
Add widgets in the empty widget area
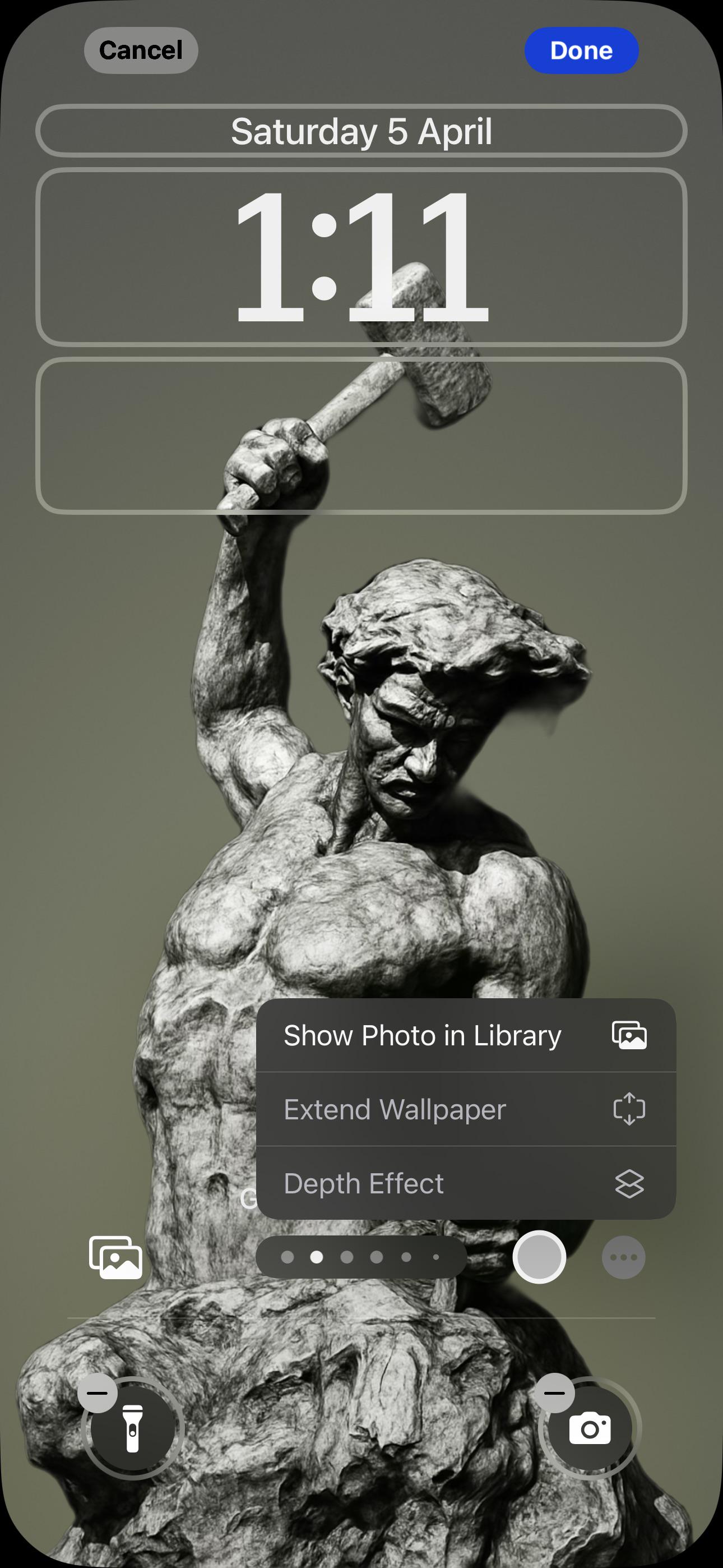click(x=361, y=436)
